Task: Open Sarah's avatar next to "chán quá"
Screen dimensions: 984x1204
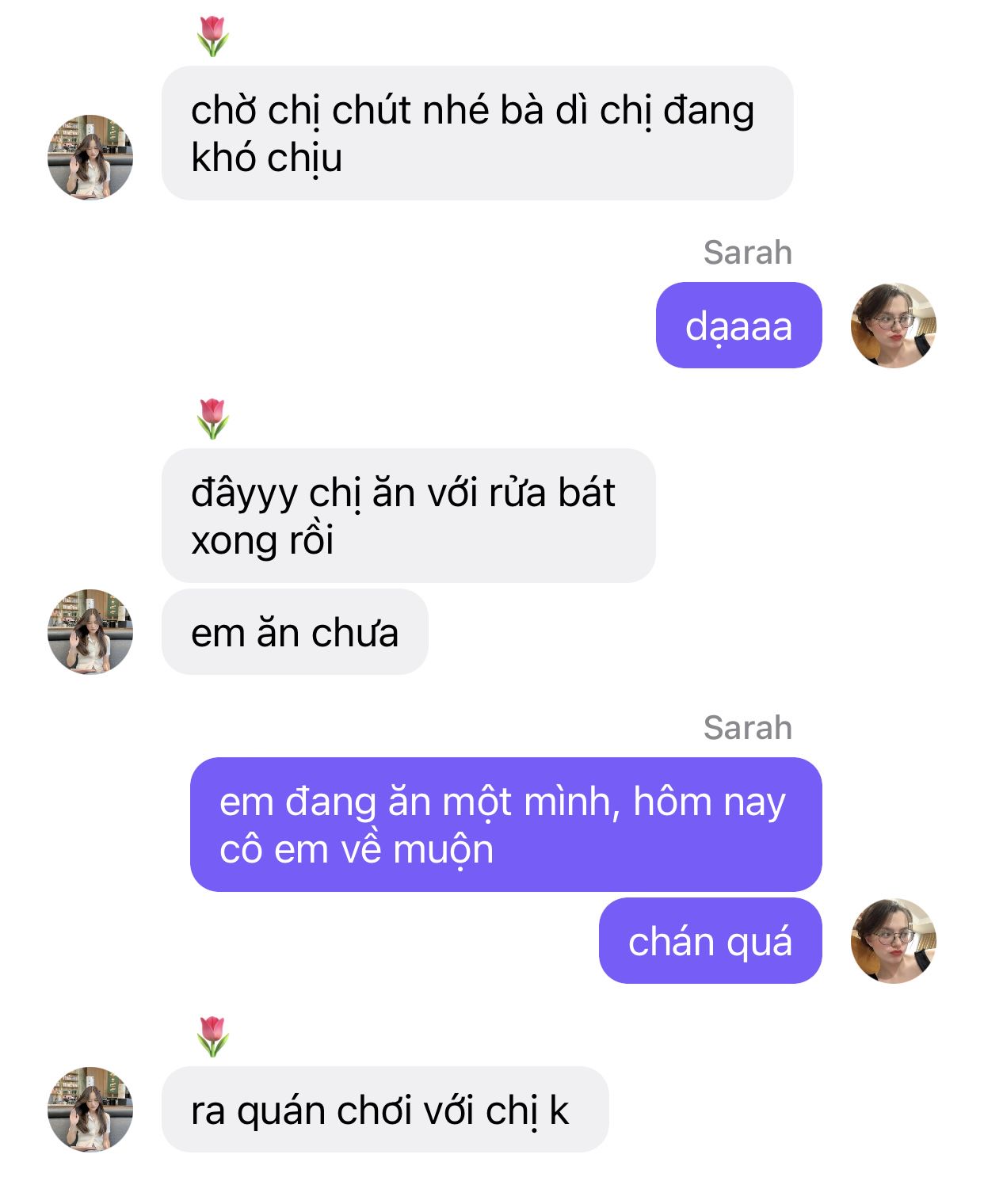Action: tap(893, 941)
